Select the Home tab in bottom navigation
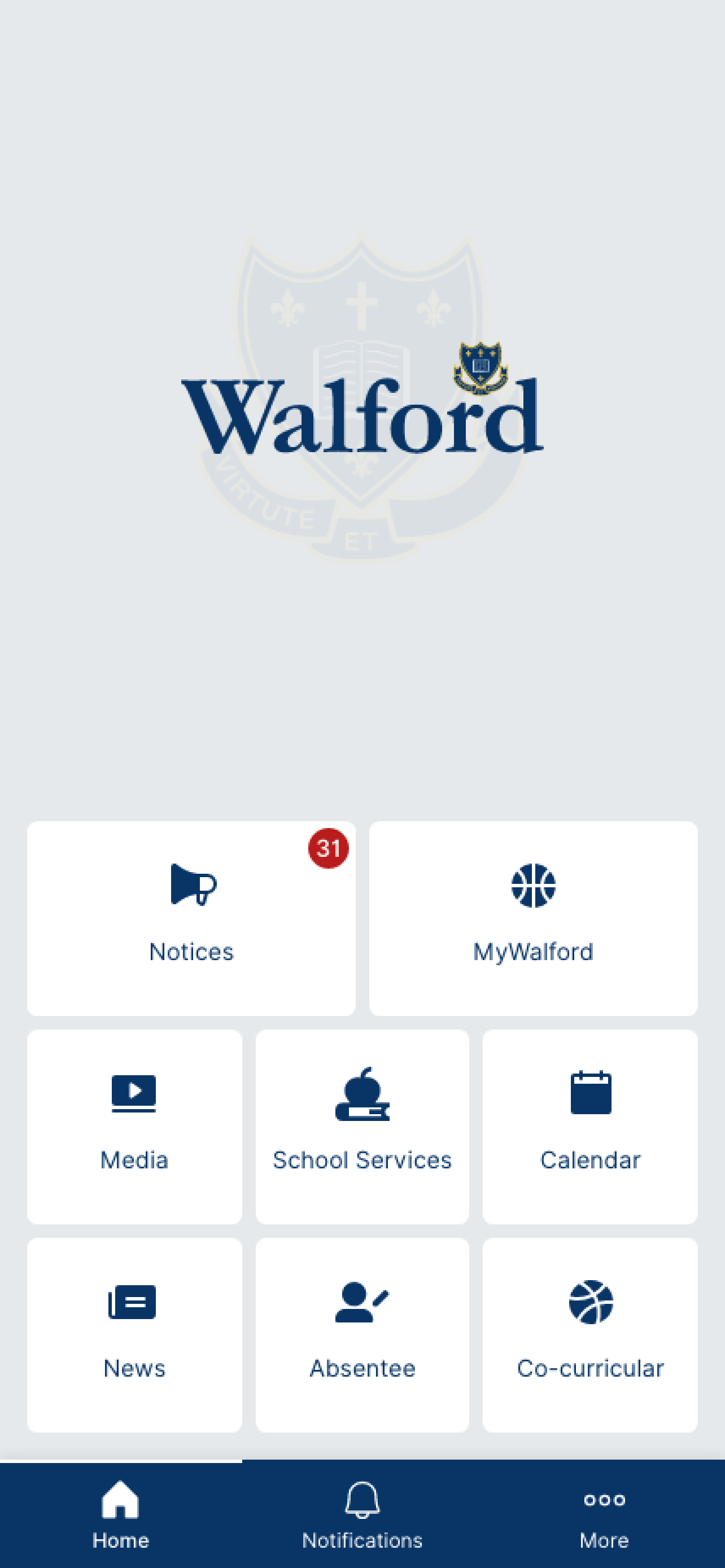 pos(121,1516)
